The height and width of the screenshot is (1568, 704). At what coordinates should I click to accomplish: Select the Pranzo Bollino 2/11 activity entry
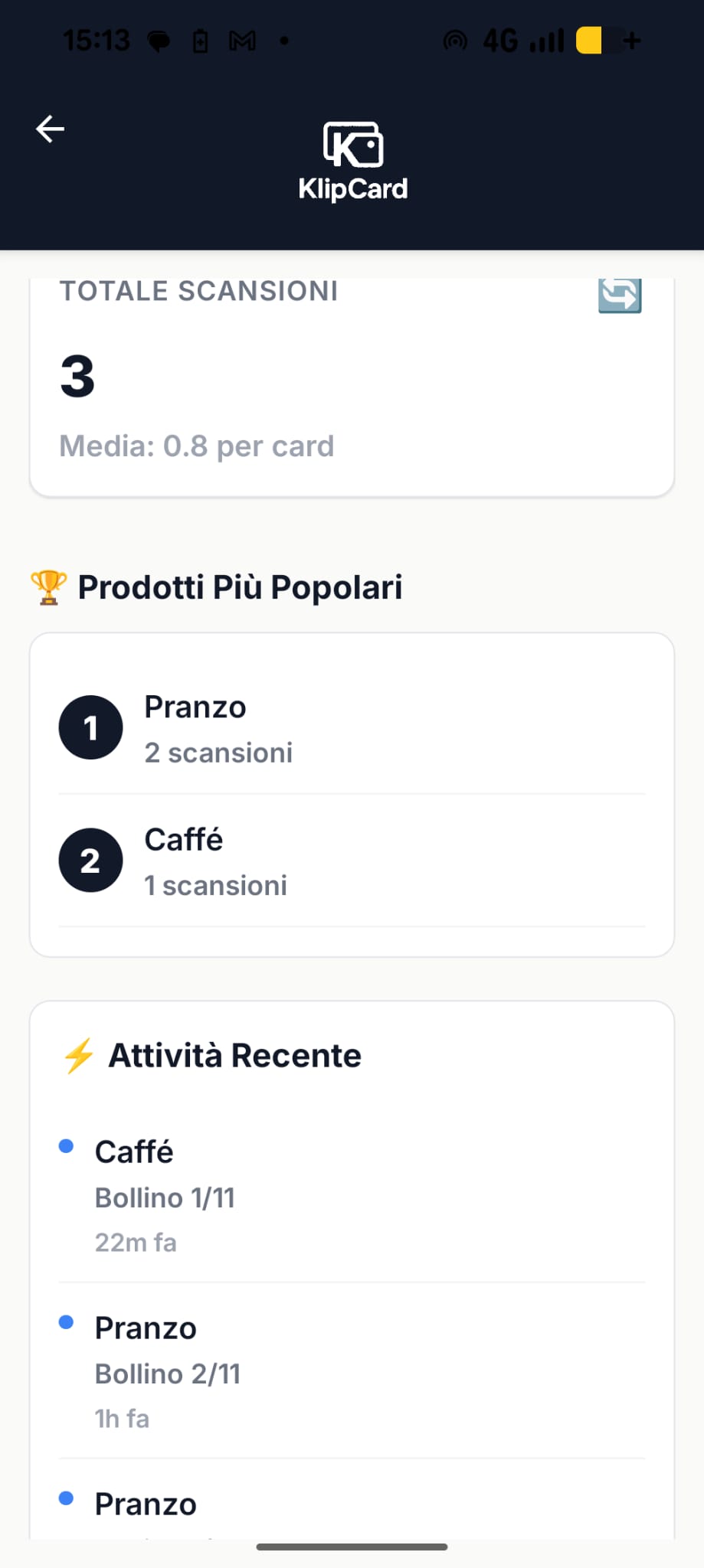[x=306, y=1370]
